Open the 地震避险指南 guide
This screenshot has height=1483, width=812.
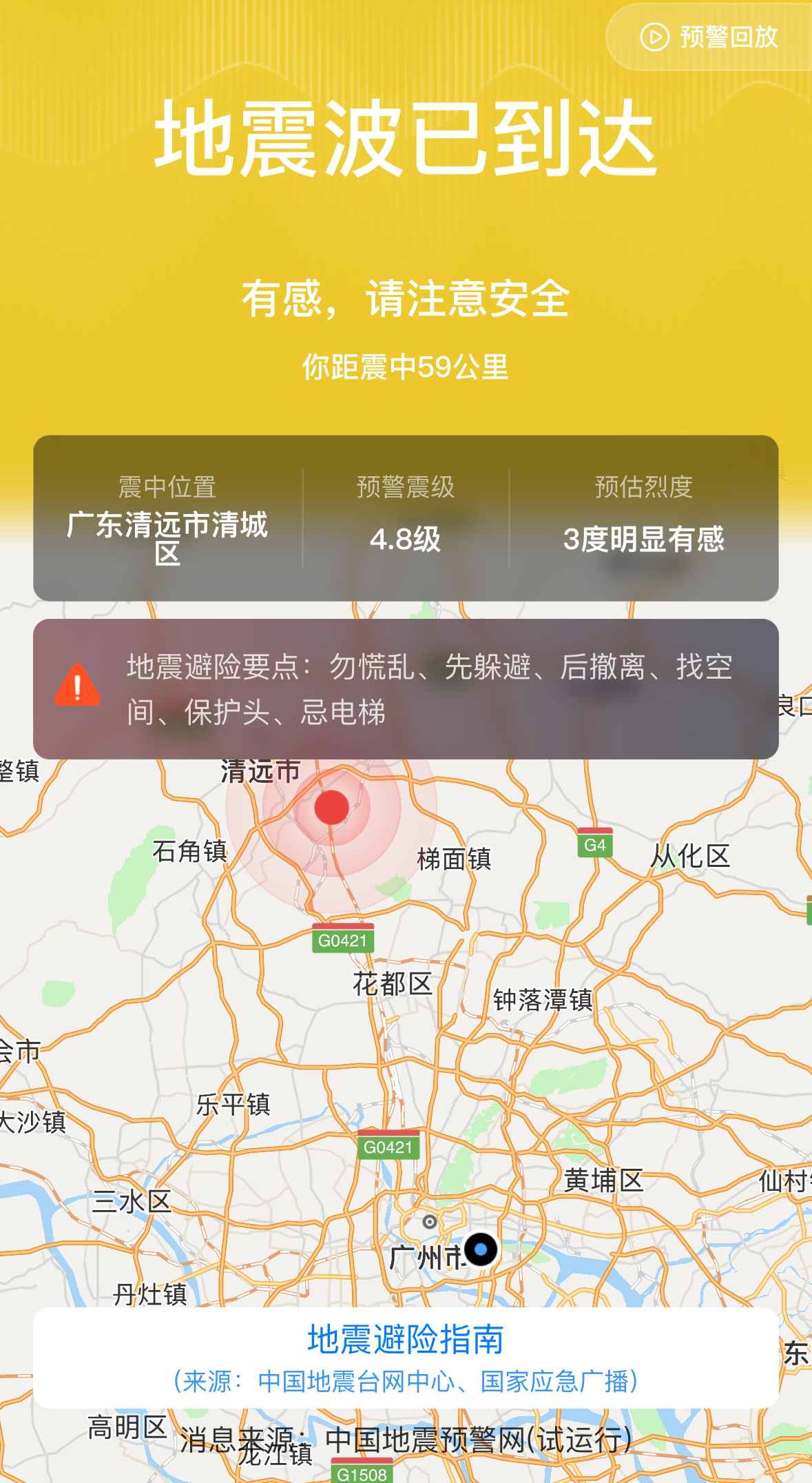point(406,1356)
